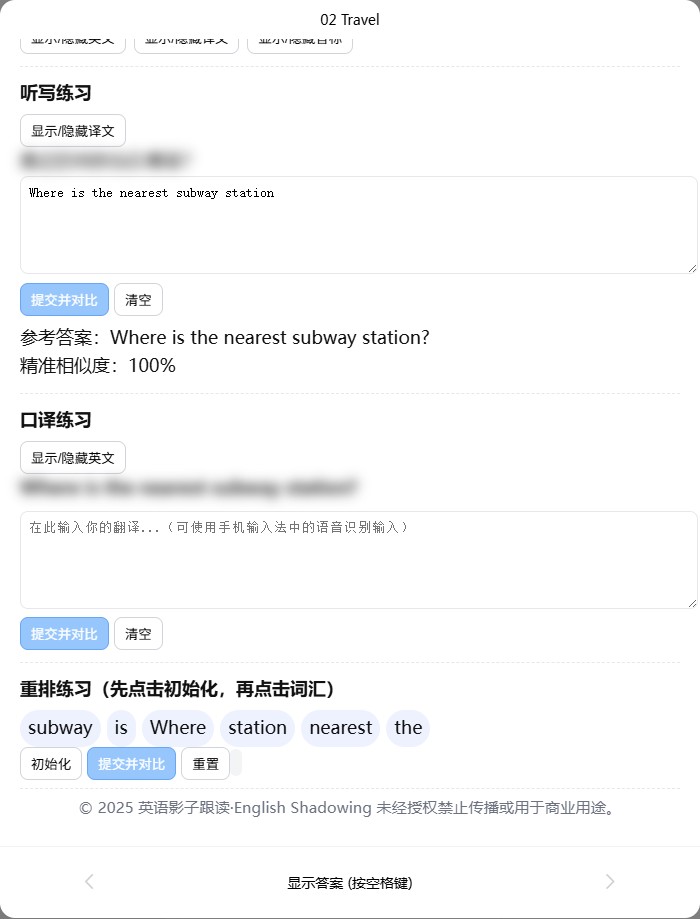The image size is (700, 919).
Task: Choose the "station" word chip
Action: (x=257, y=728)
